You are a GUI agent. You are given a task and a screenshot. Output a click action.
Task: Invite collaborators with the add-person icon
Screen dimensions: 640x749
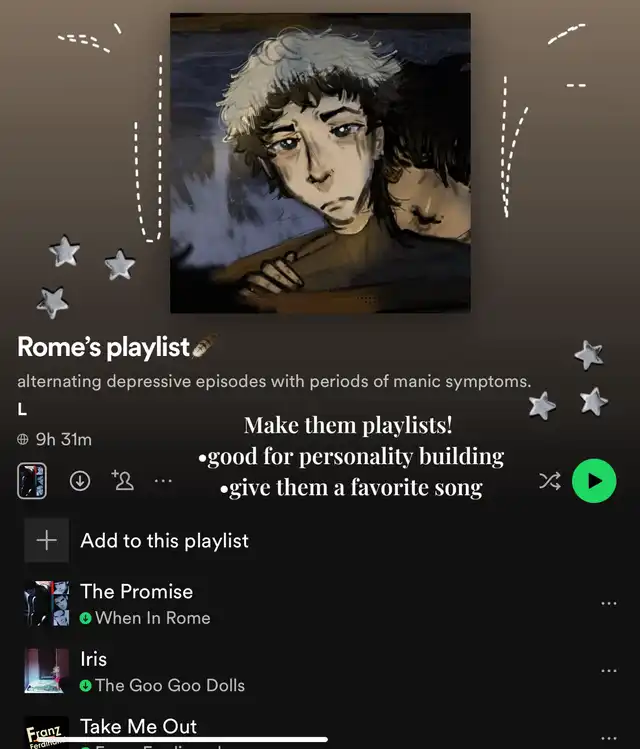(x=123, y=481)
